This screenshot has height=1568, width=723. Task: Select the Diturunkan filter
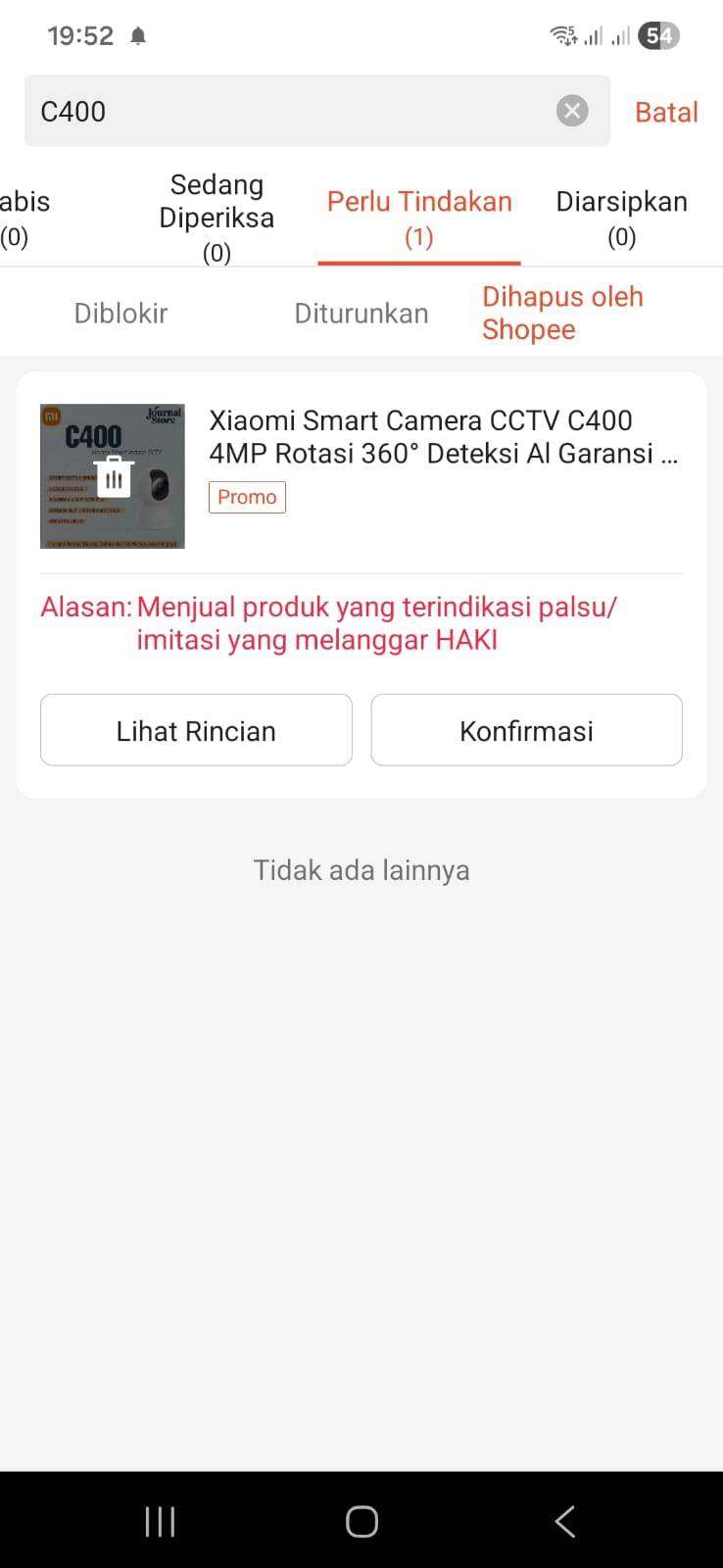[x=361, y=312]
